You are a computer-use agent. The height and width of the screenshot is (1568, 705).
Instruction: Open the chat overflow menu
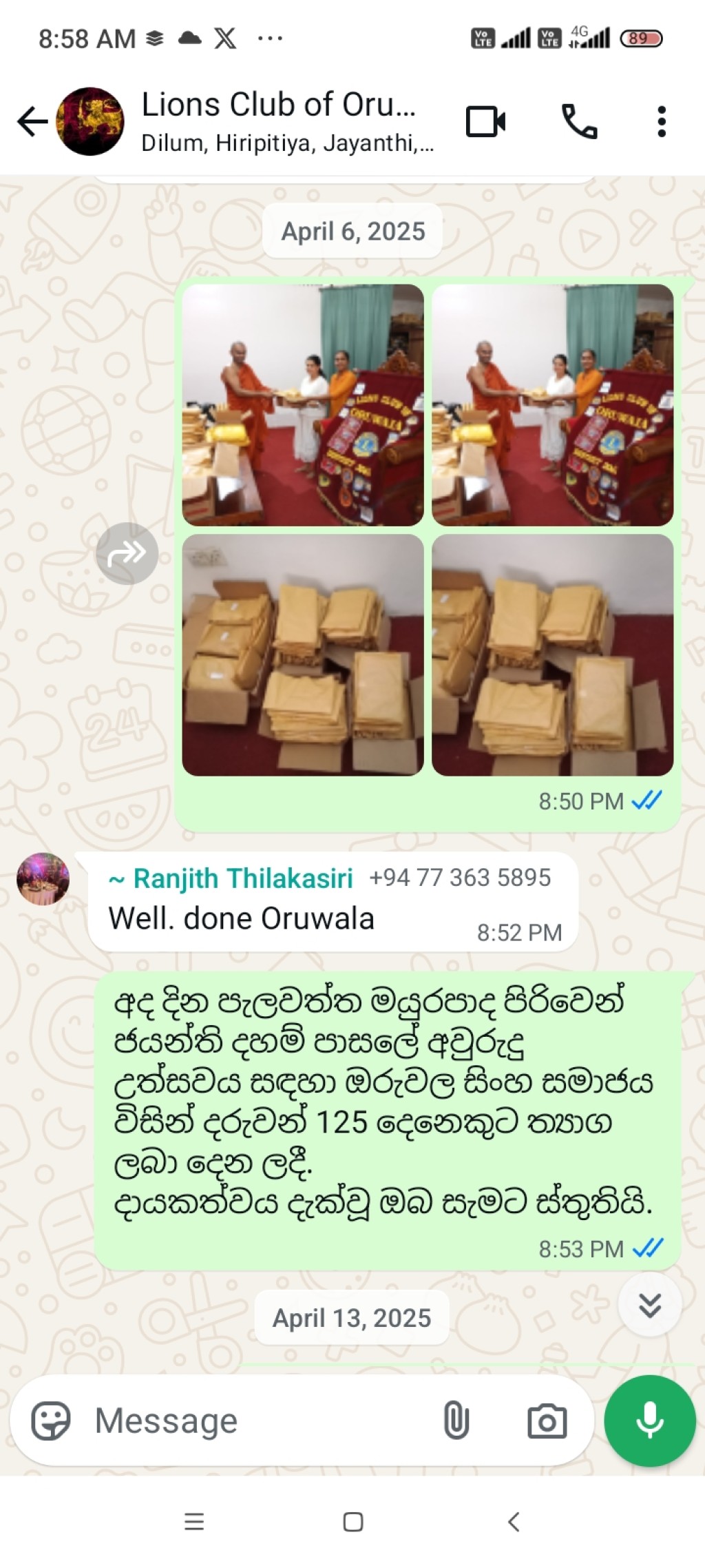point(661,122)
